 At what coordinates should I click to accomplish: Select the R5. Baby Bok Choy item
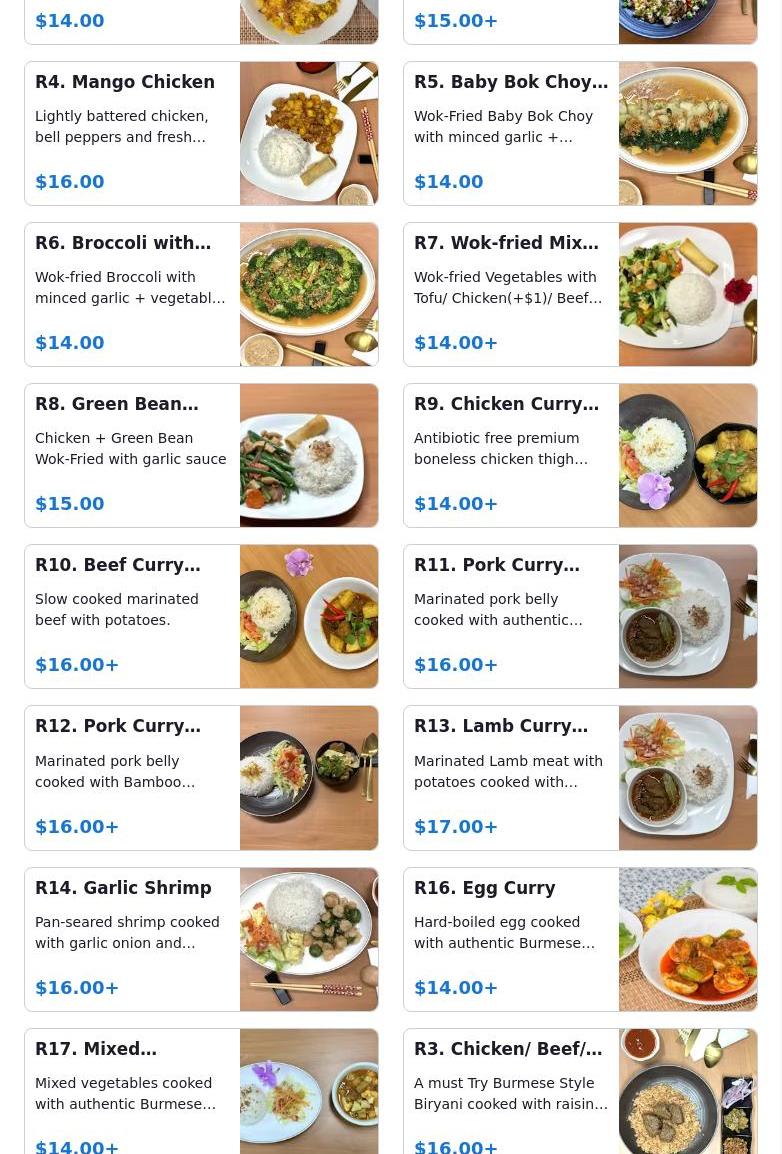pos(580,133)
